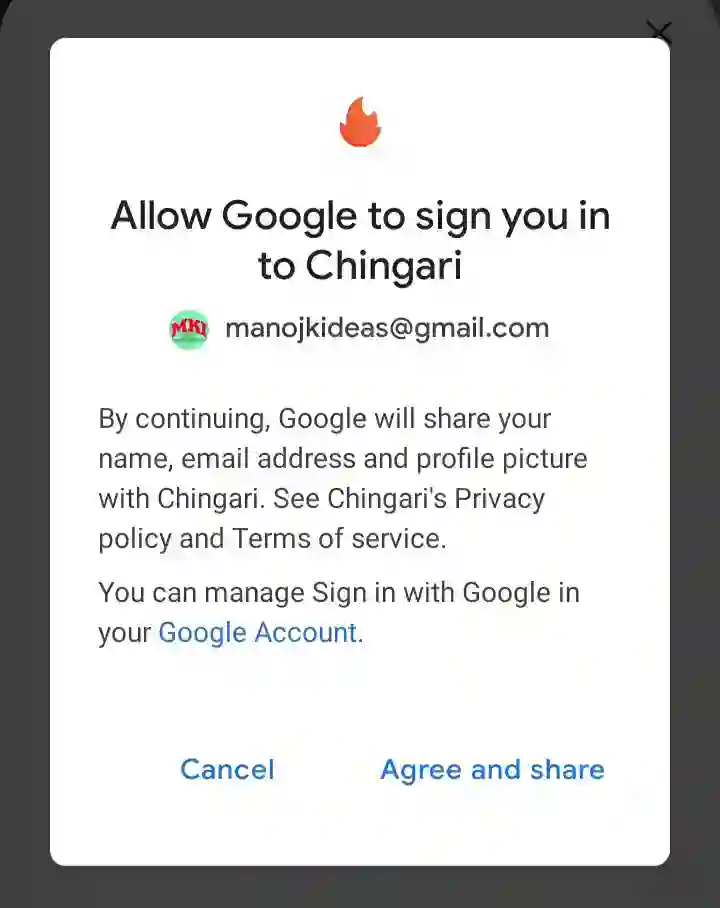Confirm with Agree and share

[x=492, y=769]
